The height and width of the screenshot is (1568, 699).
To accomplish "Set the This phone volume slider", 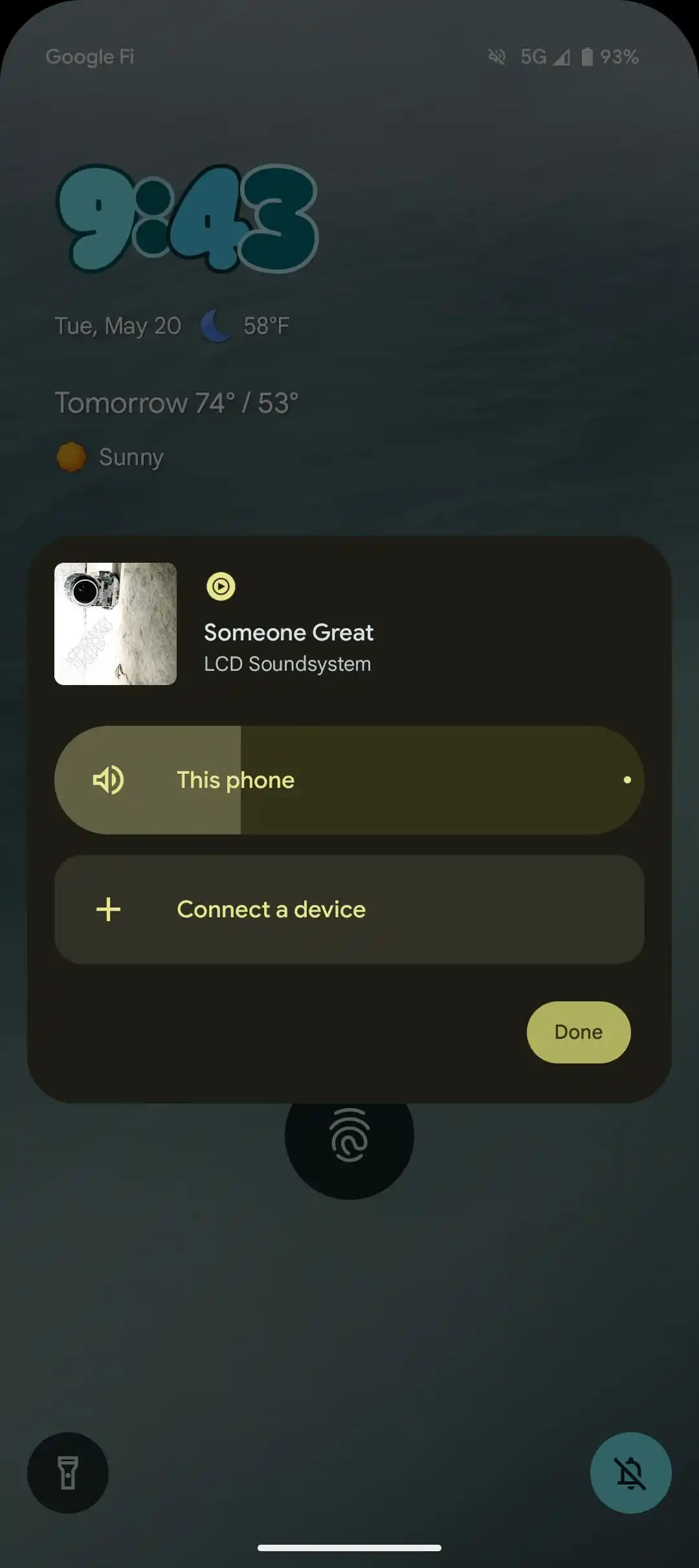I will [x=349, y=780].
